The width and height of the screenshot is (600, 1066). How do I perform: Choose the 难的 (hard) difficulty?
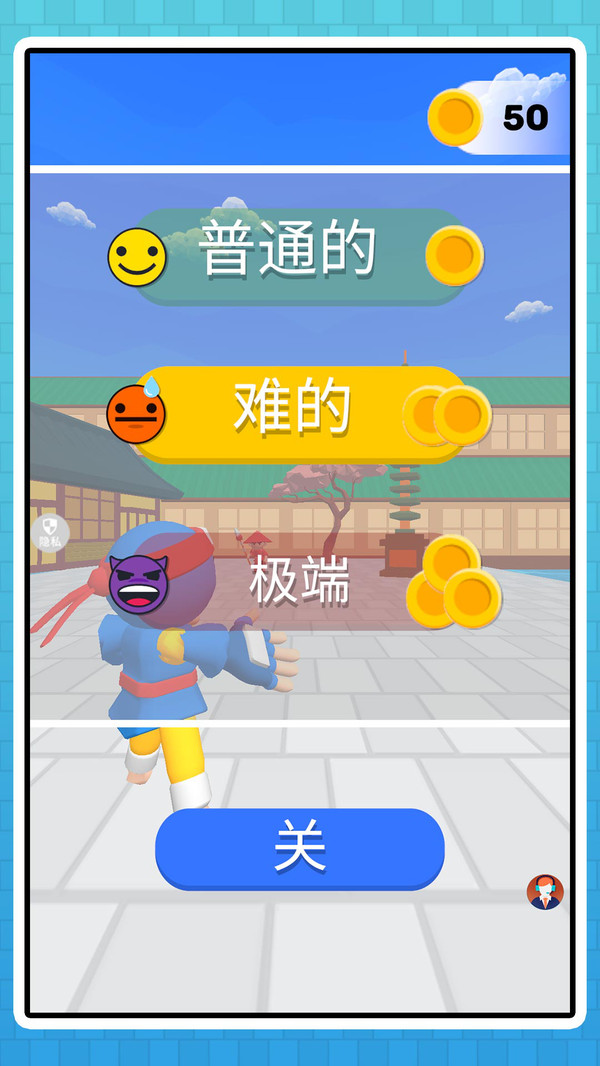click(300, 414)
